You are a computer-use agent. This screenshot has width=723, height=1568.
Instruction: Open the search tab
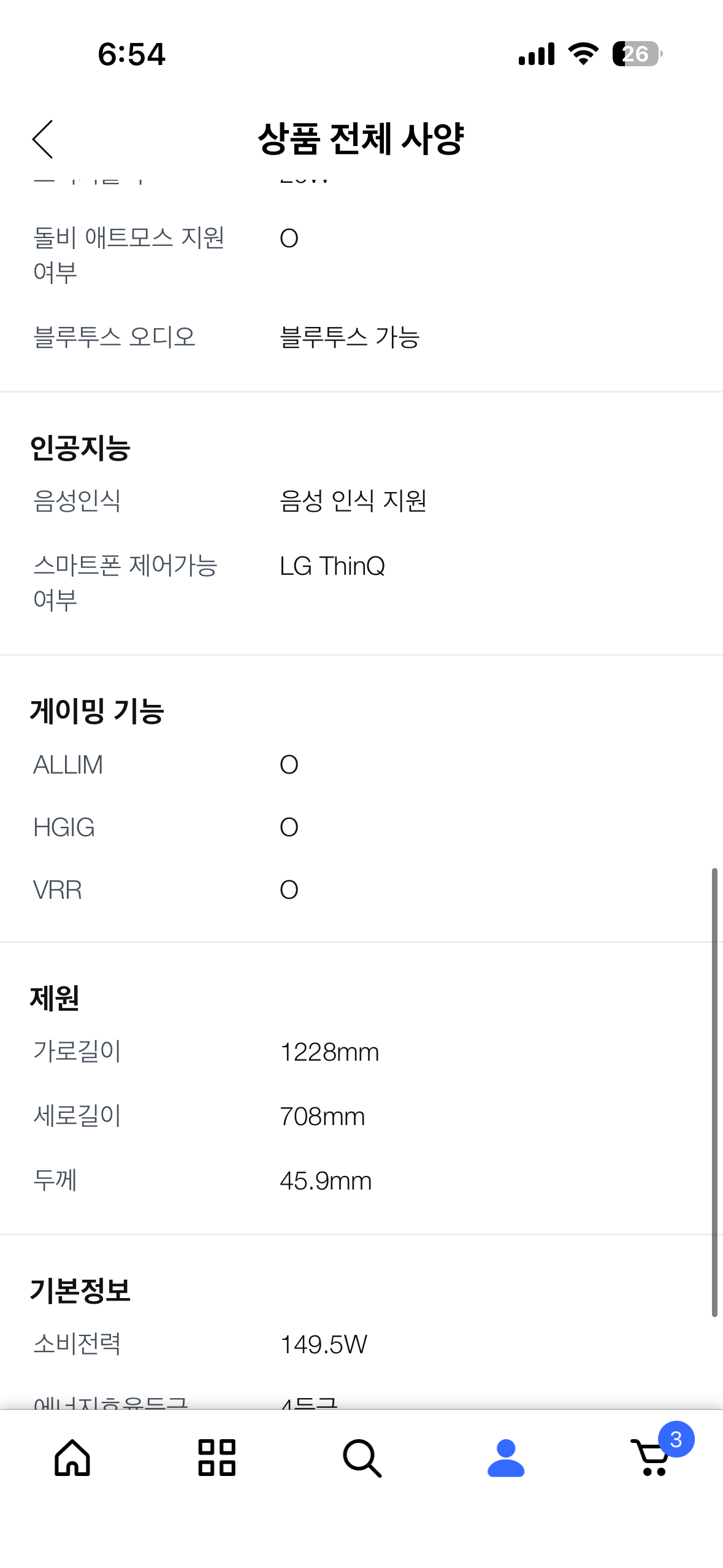coord(362,1458)
